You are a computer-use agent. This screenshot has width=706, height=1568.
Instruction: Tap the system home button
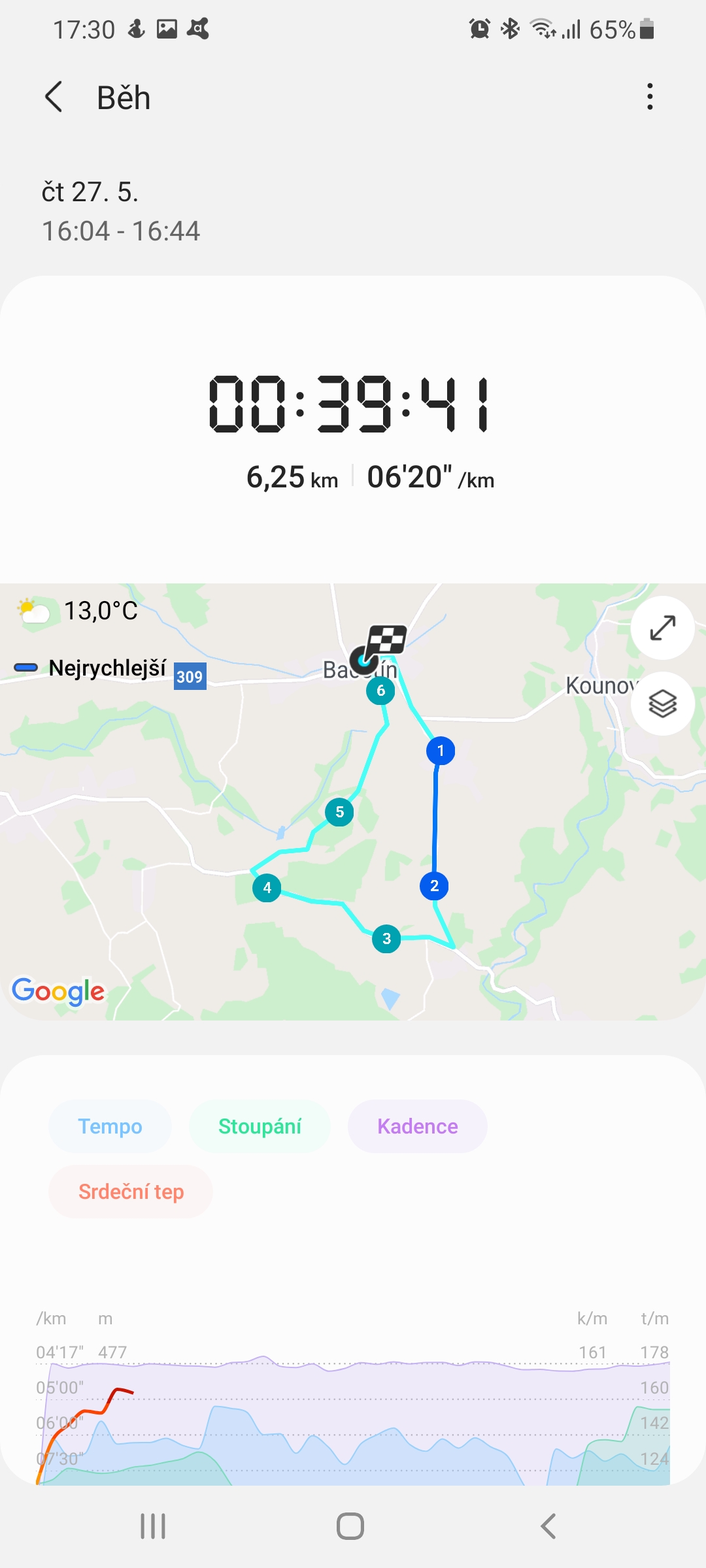350,1526
